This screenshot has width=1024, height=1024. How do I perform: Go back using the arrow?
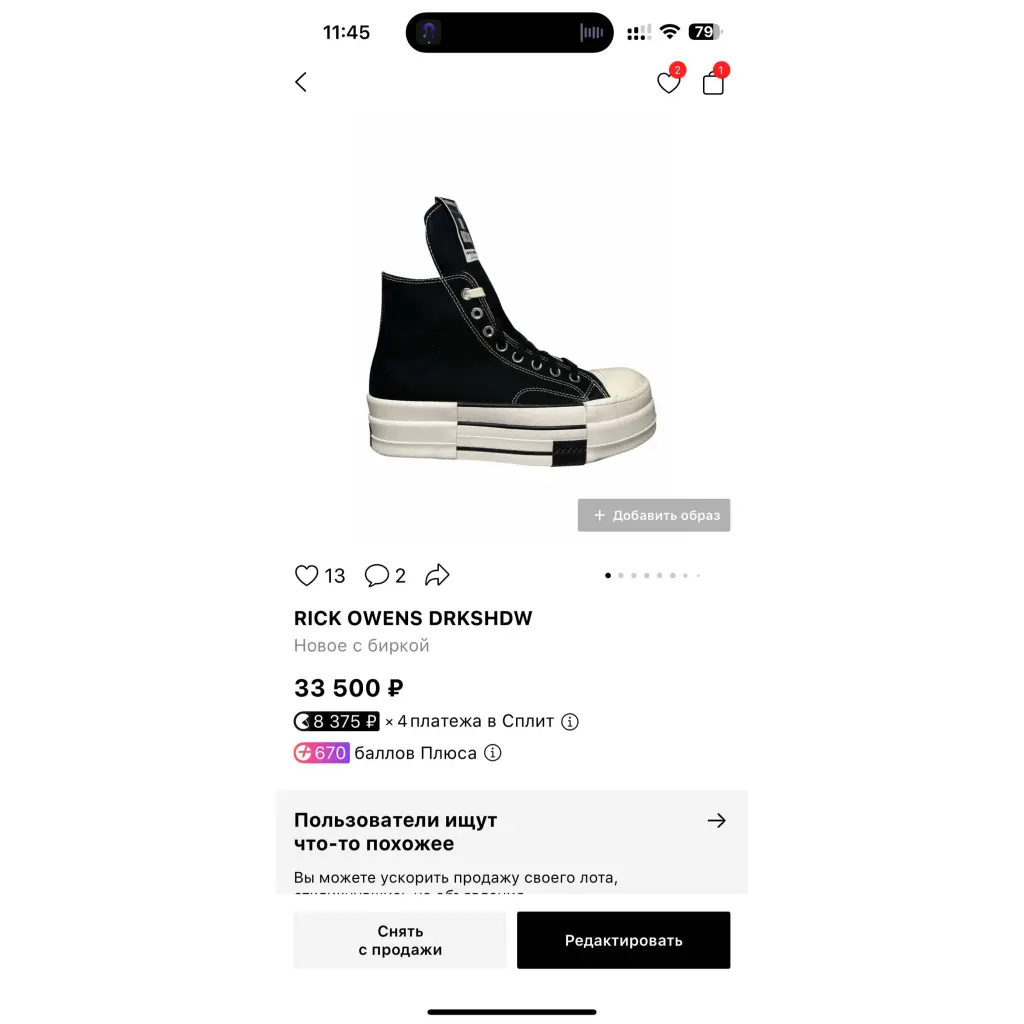[301, 83]
